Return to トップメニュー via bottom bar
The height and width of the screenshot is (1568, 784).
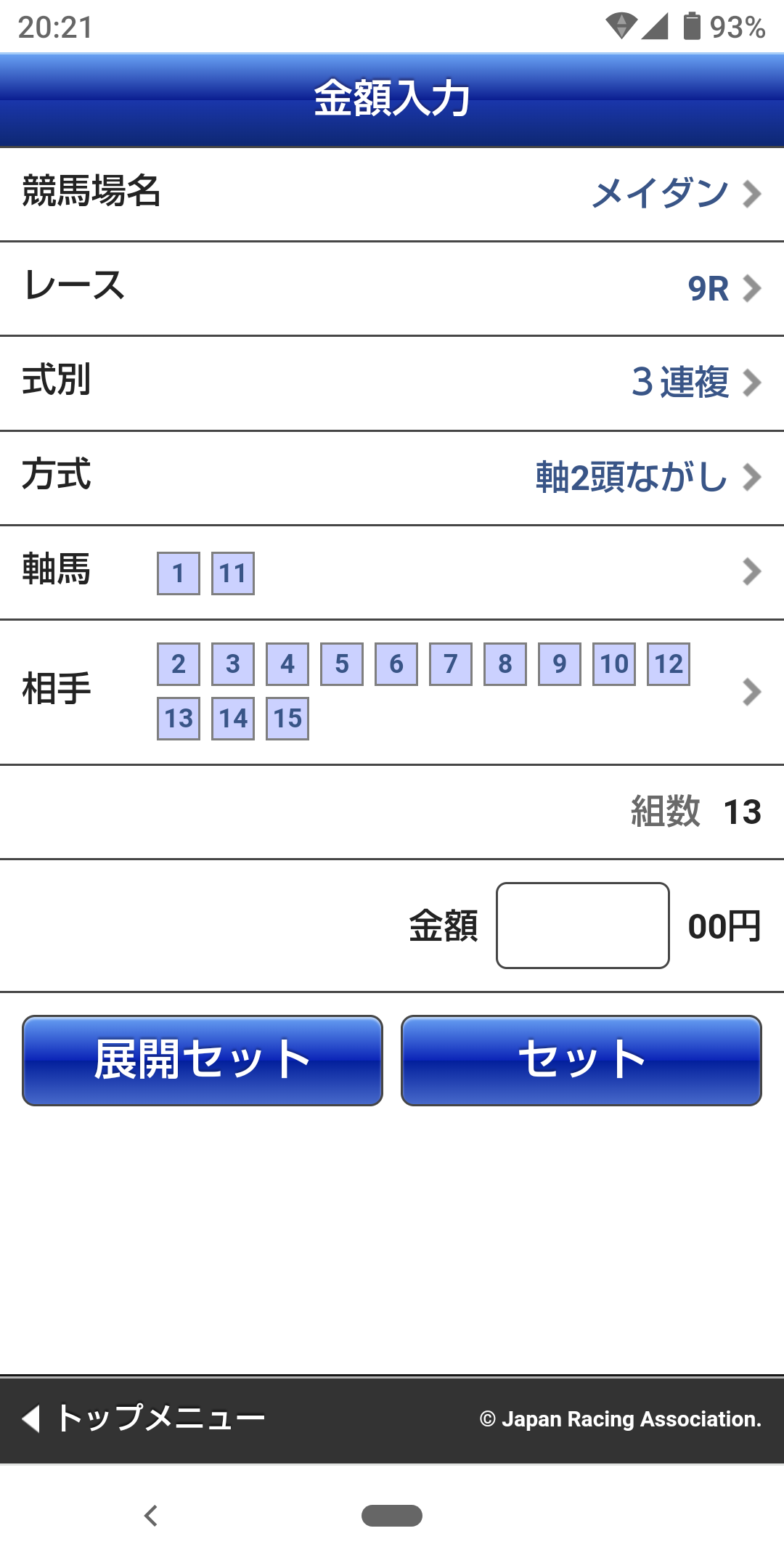click(x=145, y=1418)
